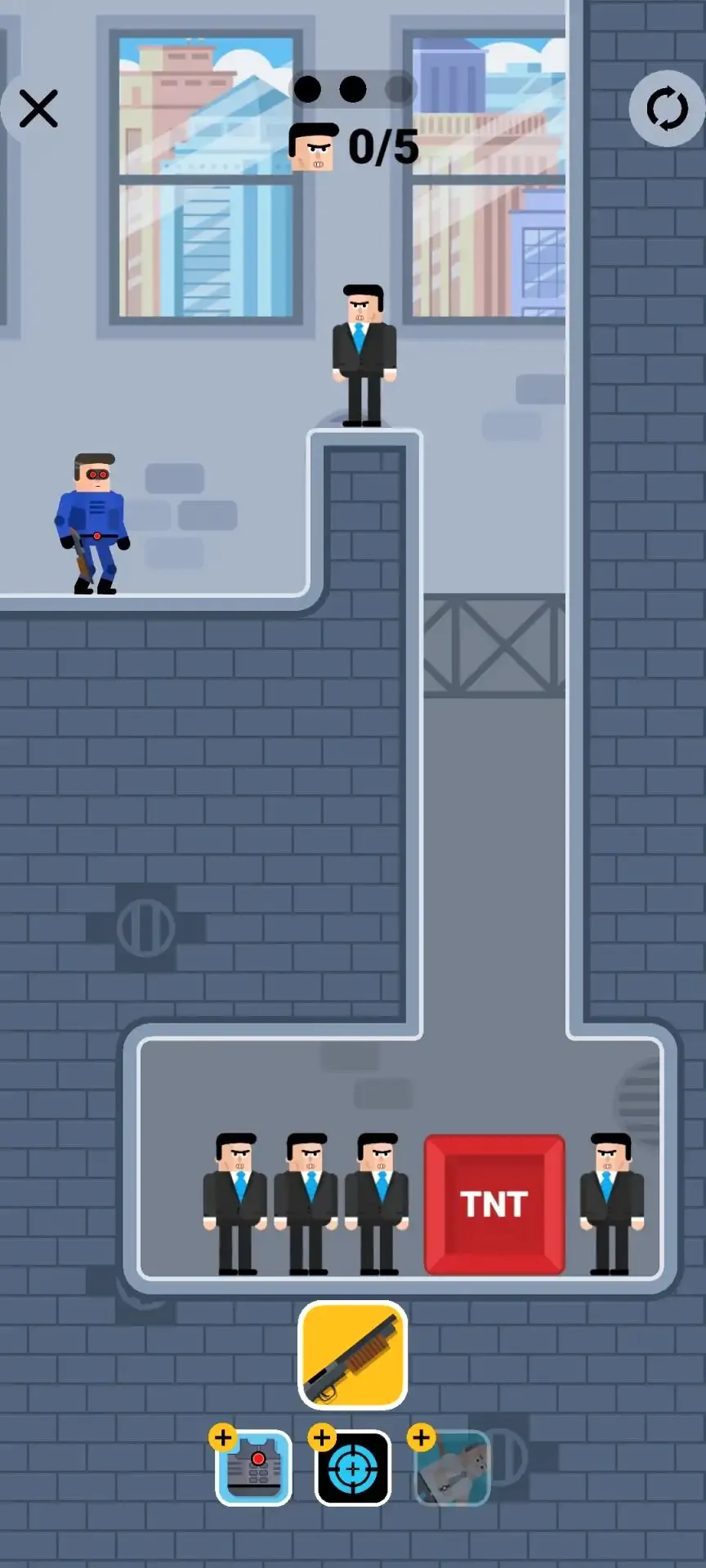Image resolution: width=706 pixels, height=1568 pixels.
Task: Add the crosshair aim-assist power-up
Action: 352,1468
